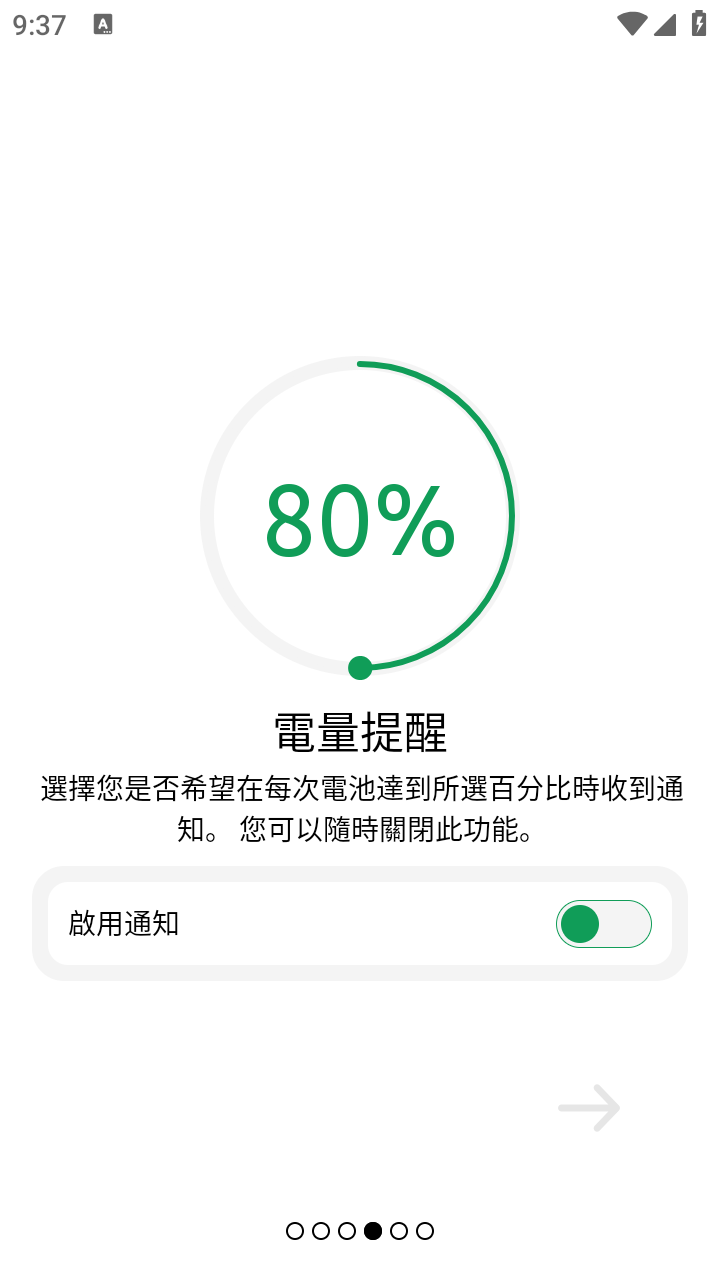The height and width of the screenshot is (1280, 720).
Task: Tap the last page indicator dot
Action: point(426,1231)
